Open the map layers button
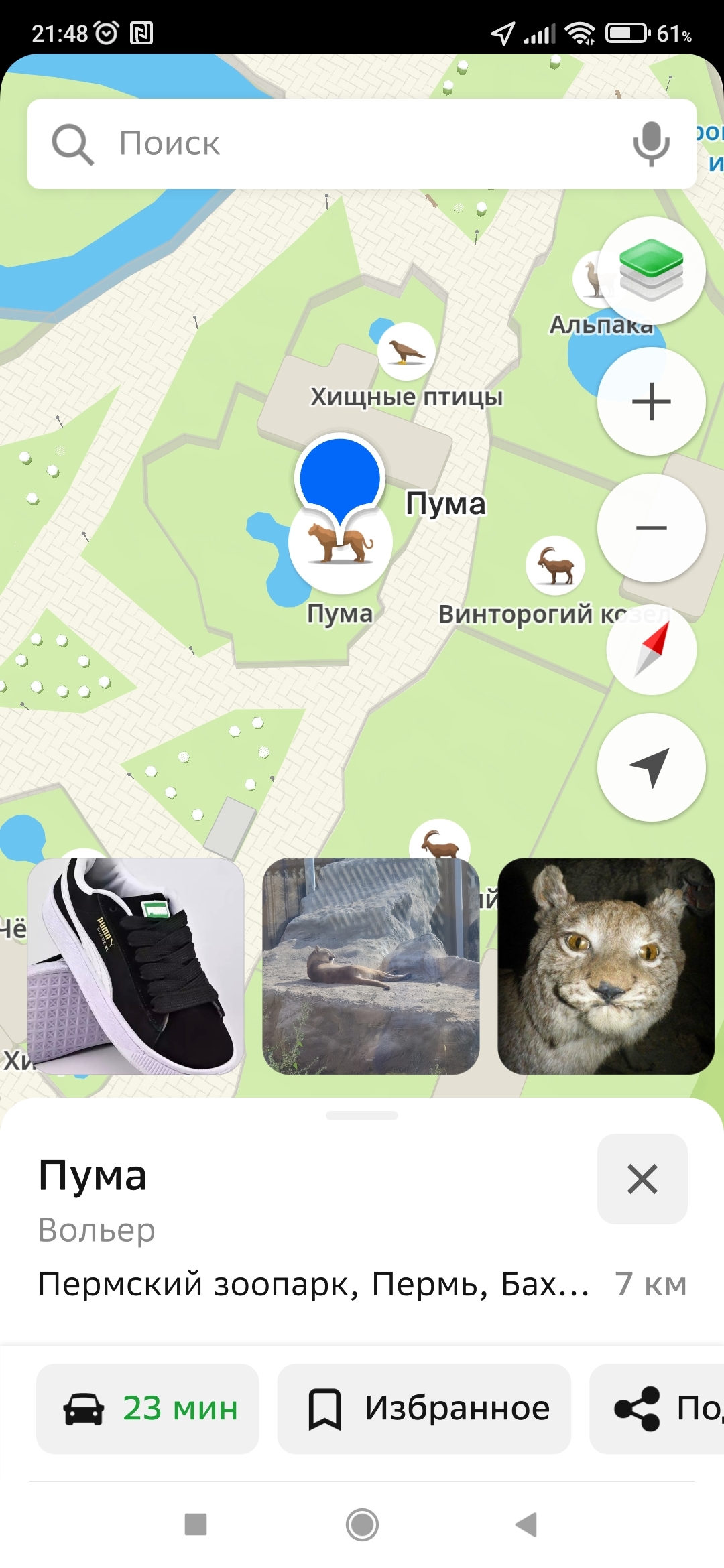The image size is (724, 1568). tap(651, 270)
